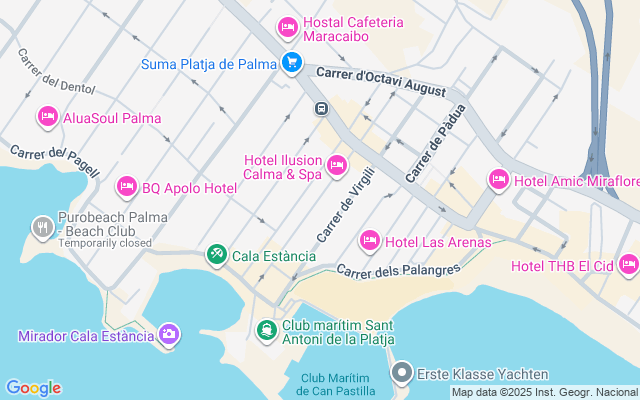This screenshot has width=640, height=400.
Task: Tap the bus stop icon near Carrer d'Octavi August
Action: (321, 109)
